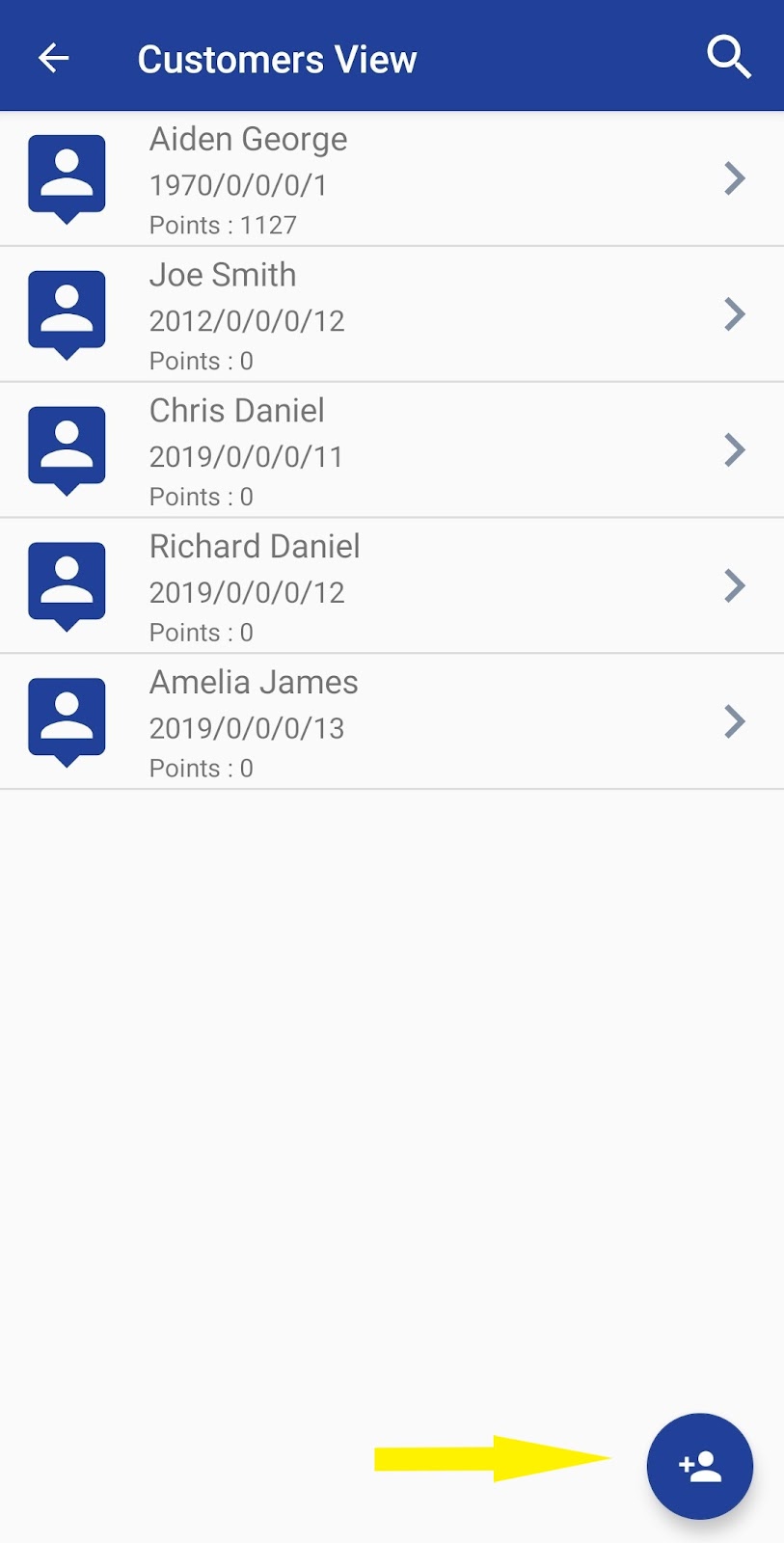
Task: Show Amelia James's customer profile
Action: click(386, 722)
